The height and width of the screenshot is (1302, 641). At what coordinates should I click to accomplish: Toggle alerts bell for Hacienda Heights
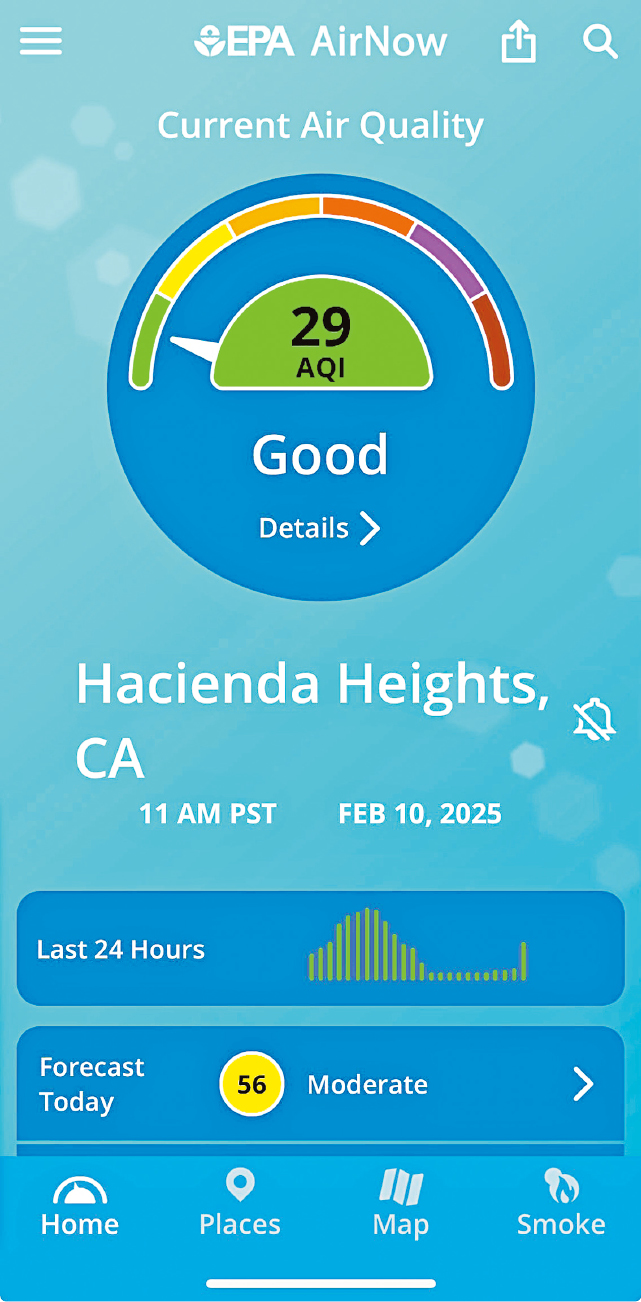pos(594,720)
